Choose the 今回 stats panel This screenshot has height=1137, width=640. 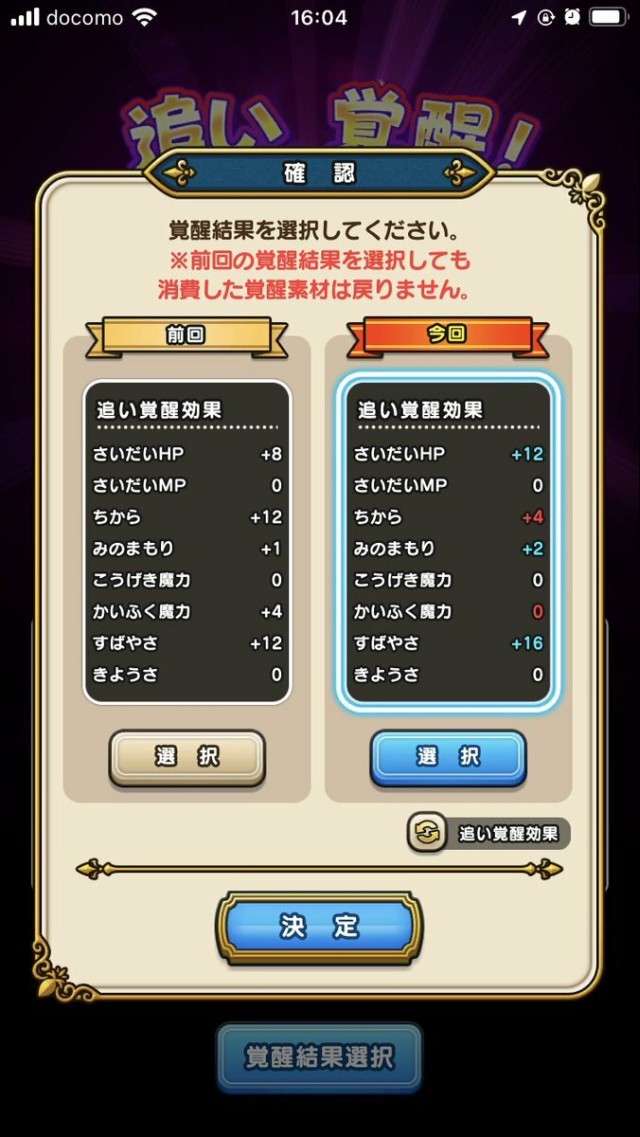pyautogui.click(x=448, y=541)
